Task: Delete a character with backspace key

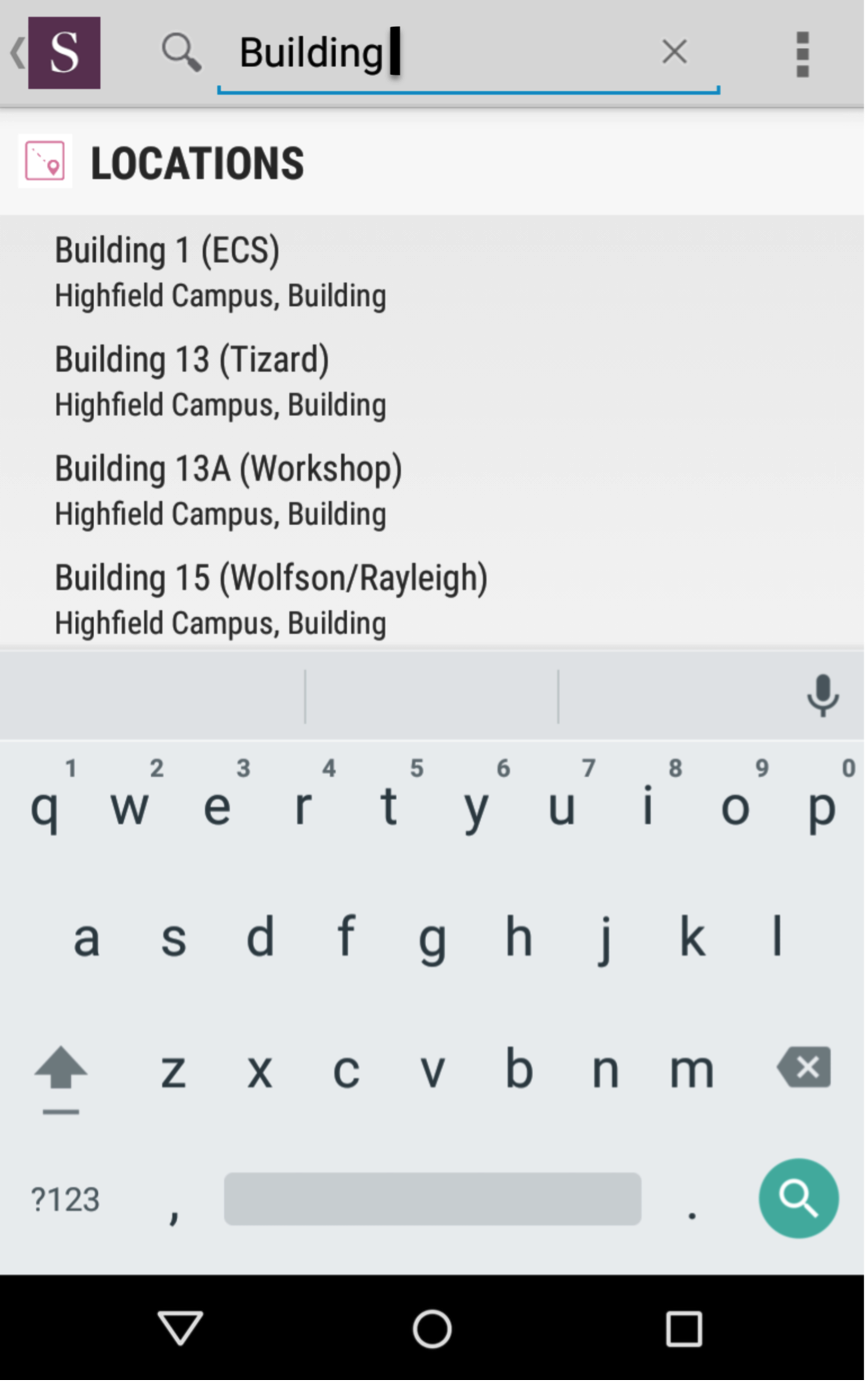Action: (x=803, y=1068)
